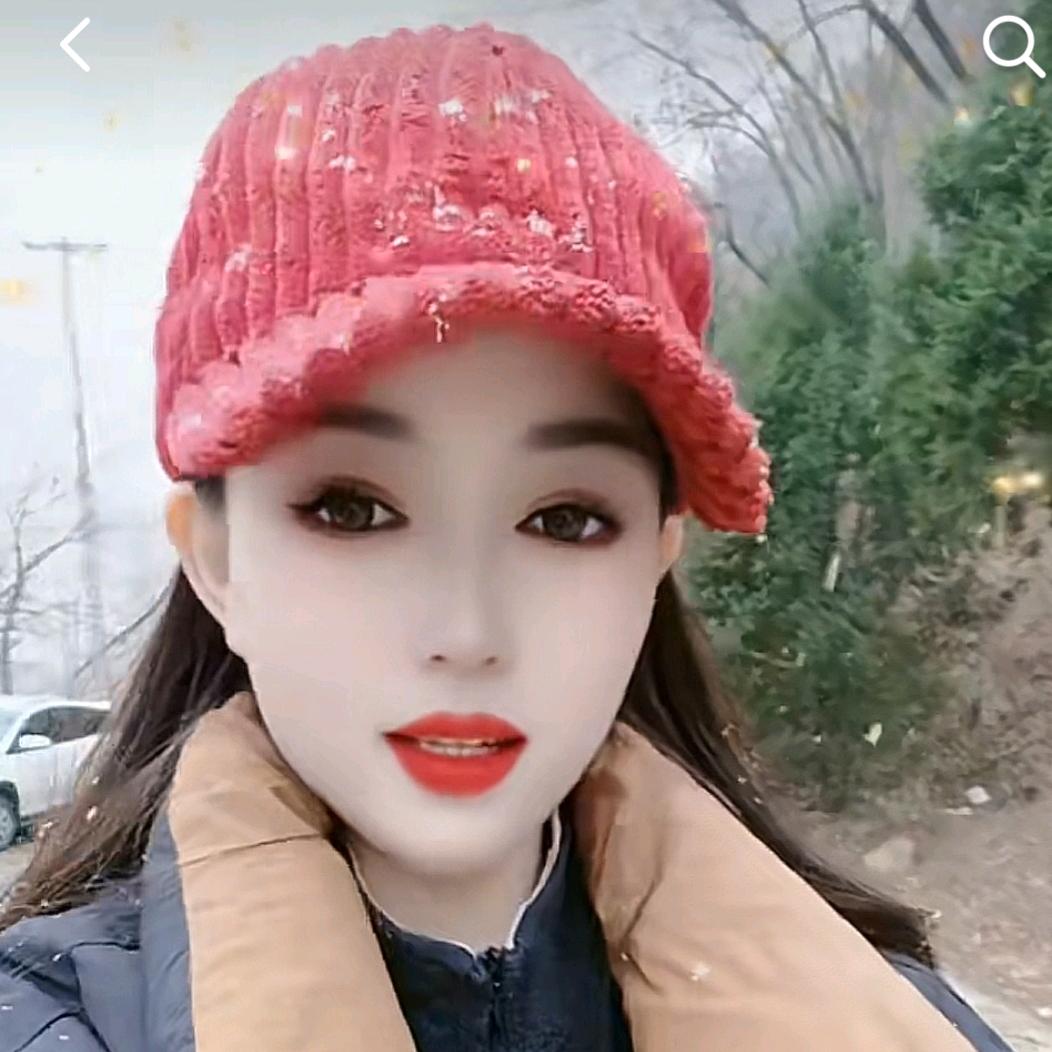This screenshot has height=1052, width=1052.
Task: Go back using the top-left arrow
Action: coord(75,45)
